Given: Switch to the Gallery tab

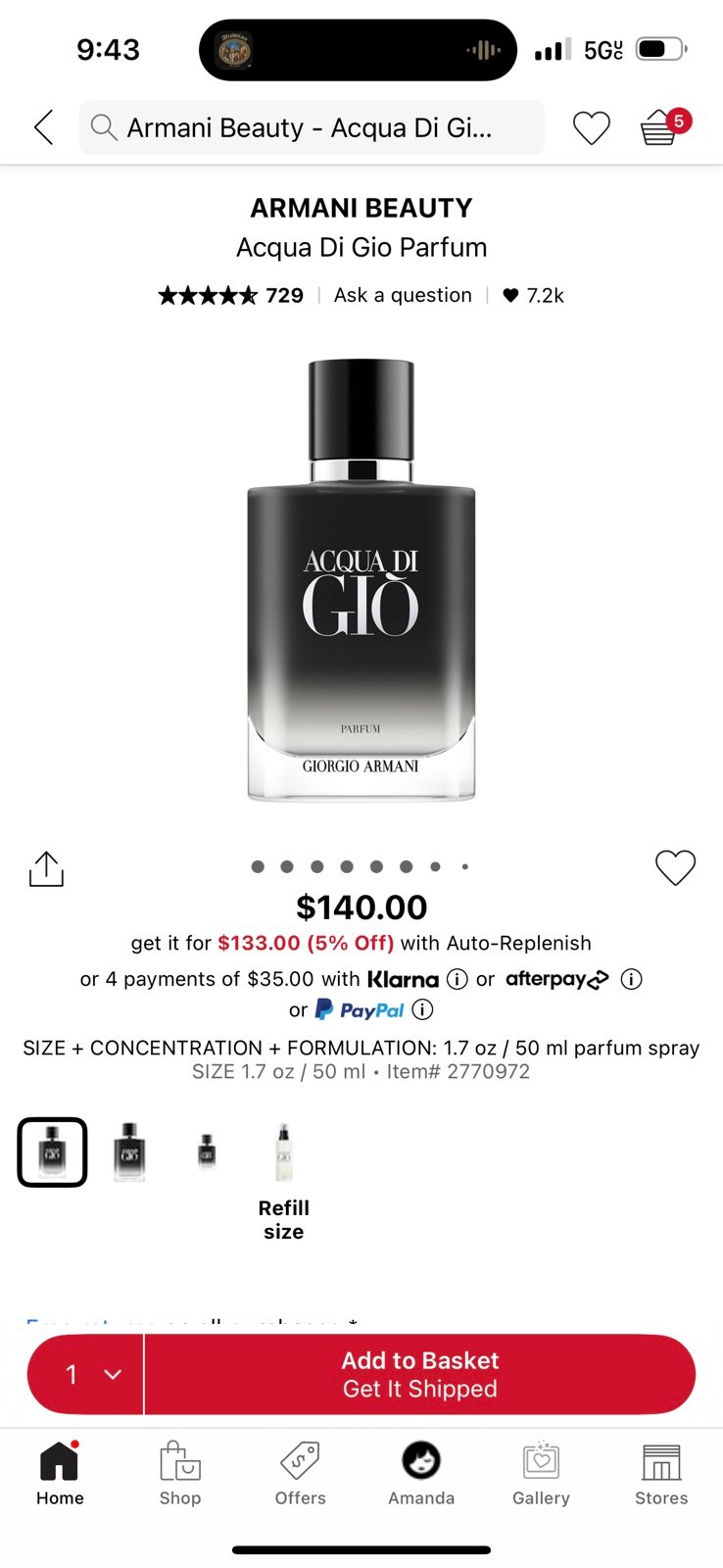Looking at the screenshot, I should coord(541,1473).
